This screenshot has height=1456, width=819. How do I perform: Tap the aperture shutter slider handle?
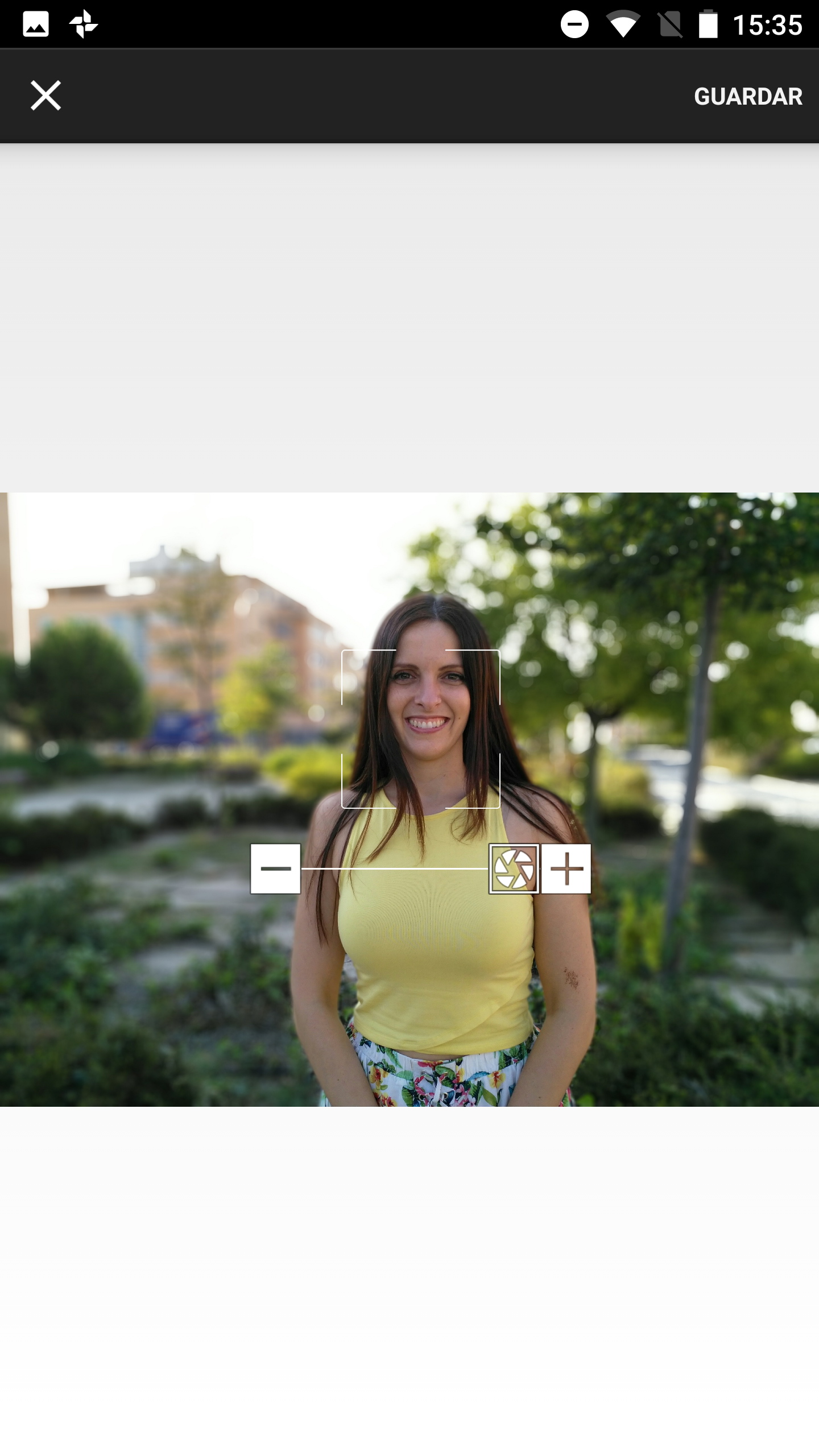point(514,868)
